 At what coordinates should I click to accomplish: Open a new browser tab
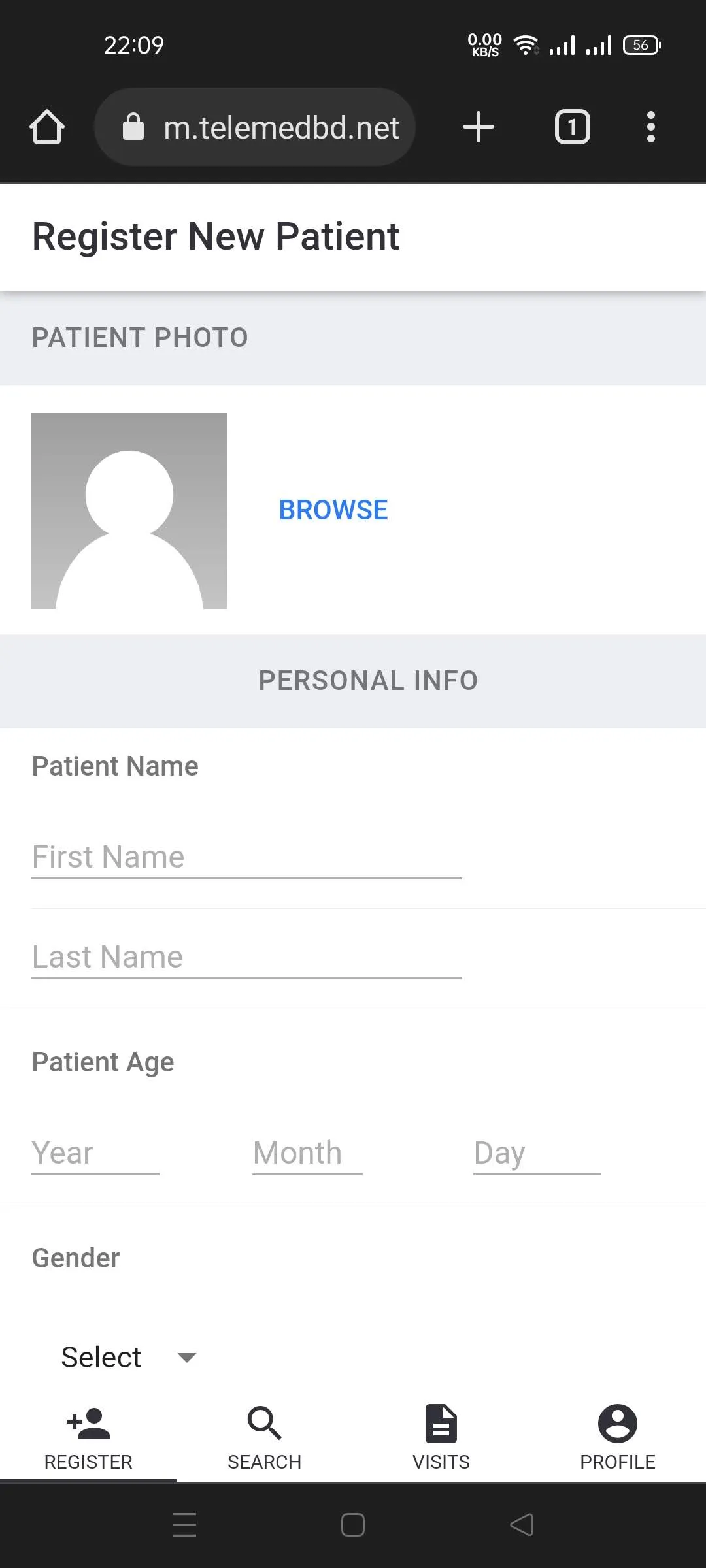pyautogui.click(x=479, y=127)
